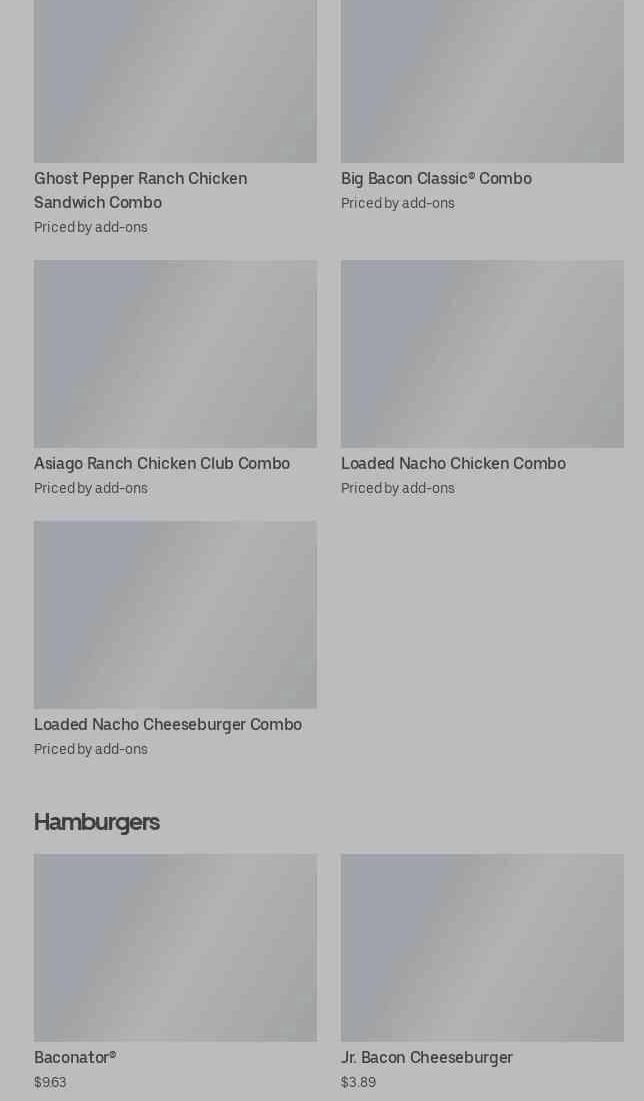
Task: Select the Big Bacon Classic Combo
Action: 482,105
